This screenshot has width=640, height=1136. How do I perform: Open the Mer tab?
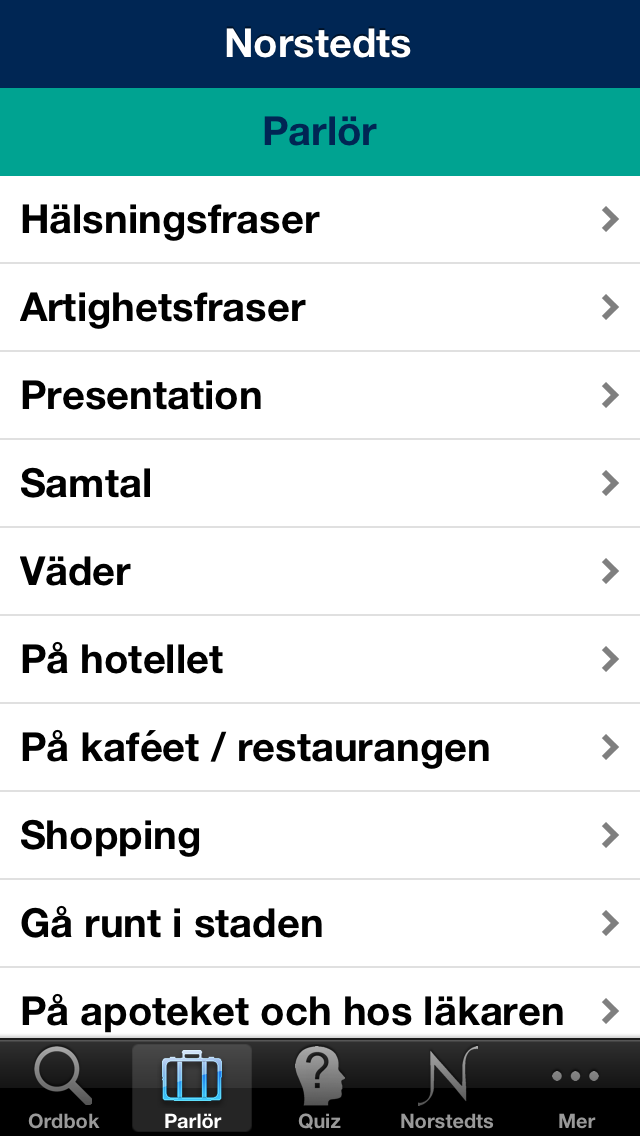click(576, 1087)
